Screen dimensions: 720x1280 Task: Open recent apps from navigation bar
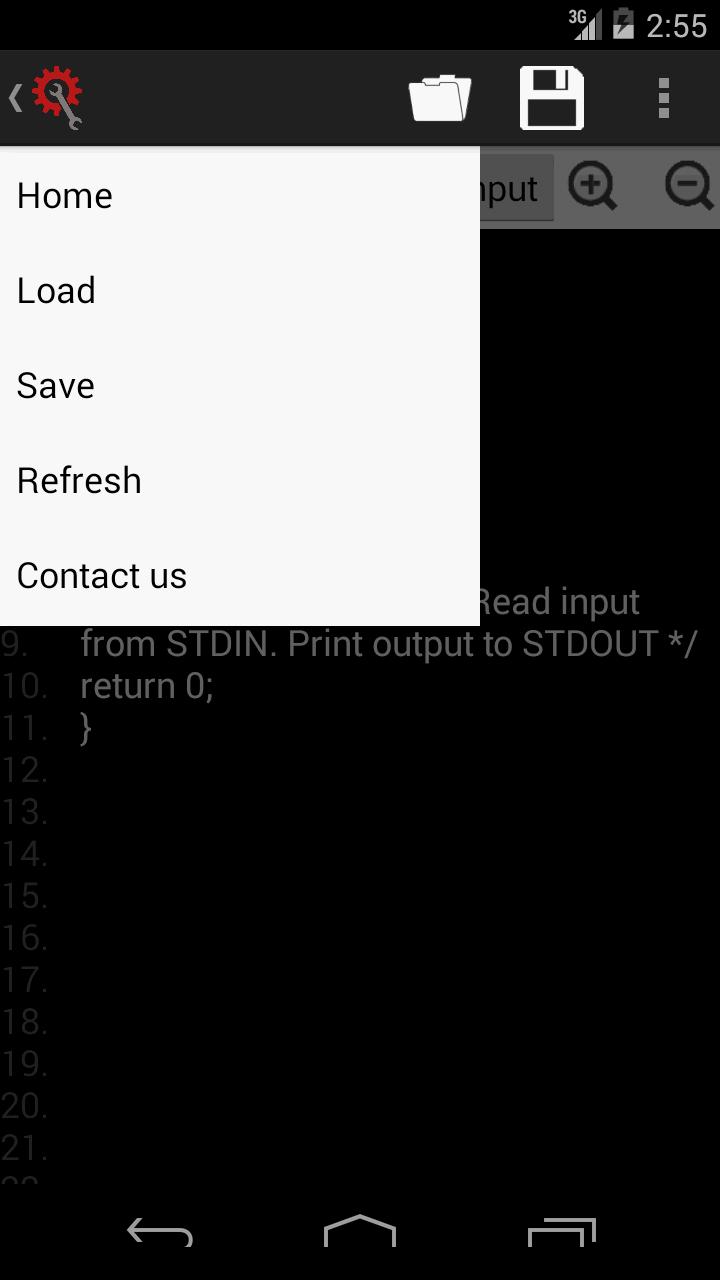tap(561, 1232)
